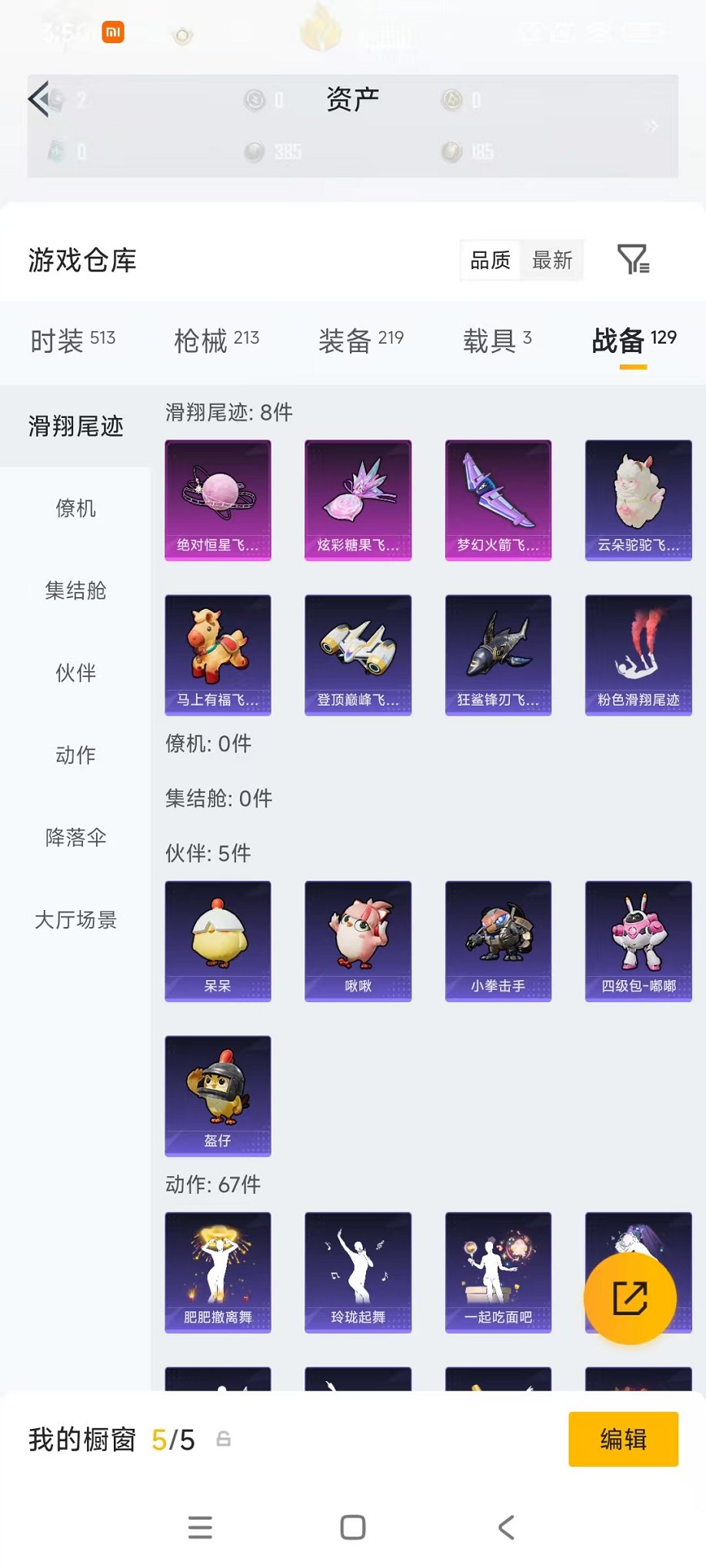Switch sorting to 品质
The width and height of the screenshot is (706, 1568).
(490, 261)
